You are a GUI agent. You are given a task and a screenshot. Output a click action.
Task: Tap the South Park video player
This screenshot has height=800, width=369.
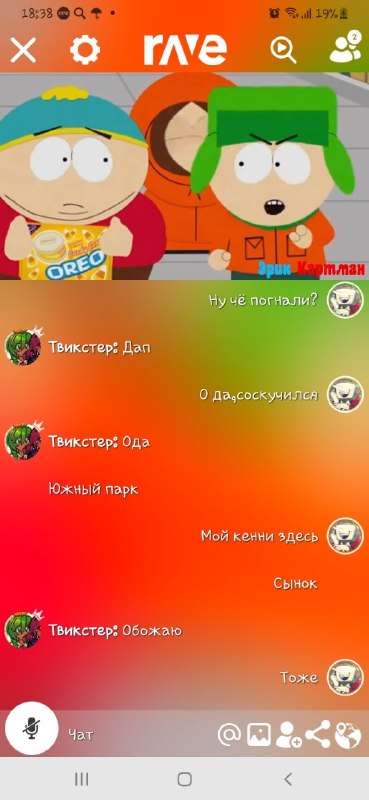point(184,177)
